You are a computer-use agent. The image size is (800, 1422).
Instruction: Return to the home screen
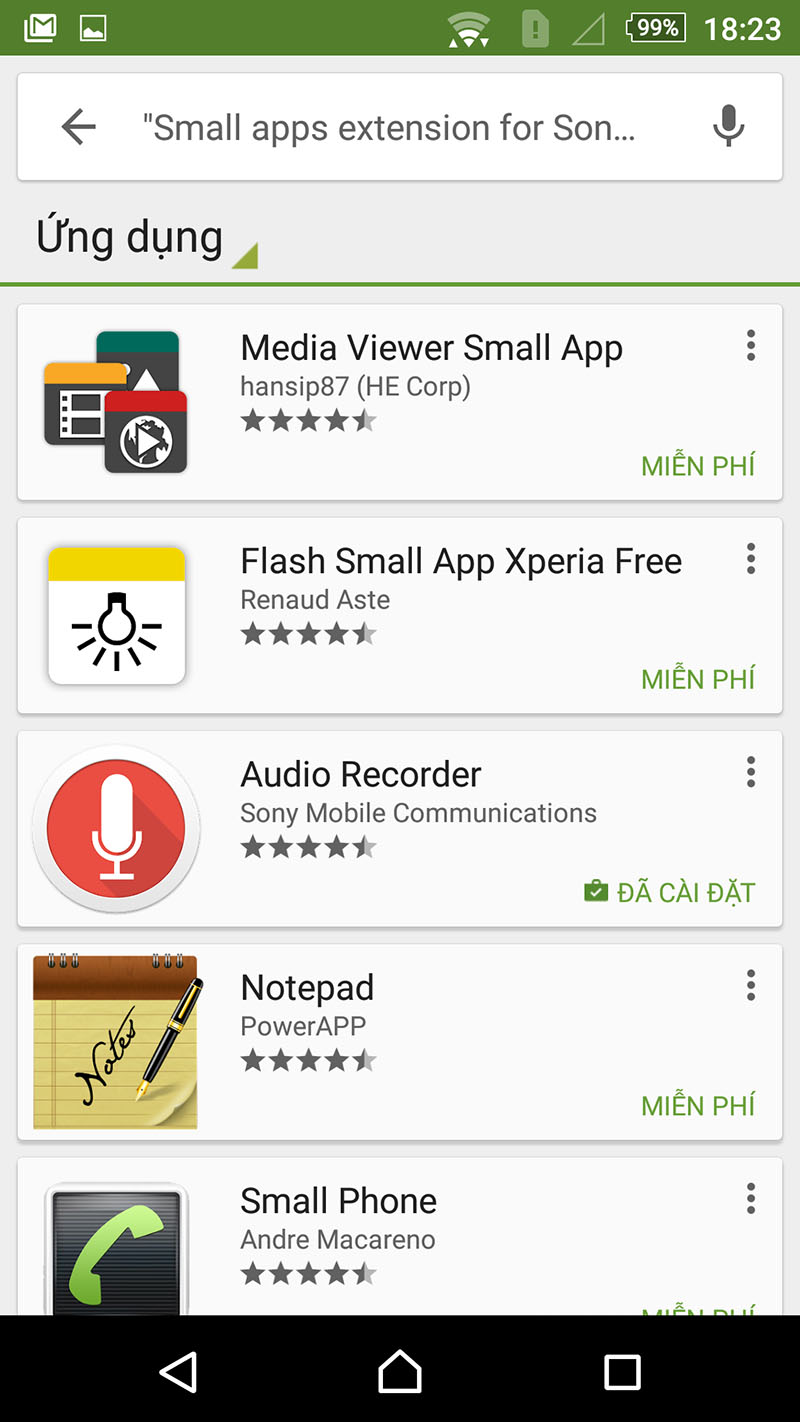(400, 1371)
